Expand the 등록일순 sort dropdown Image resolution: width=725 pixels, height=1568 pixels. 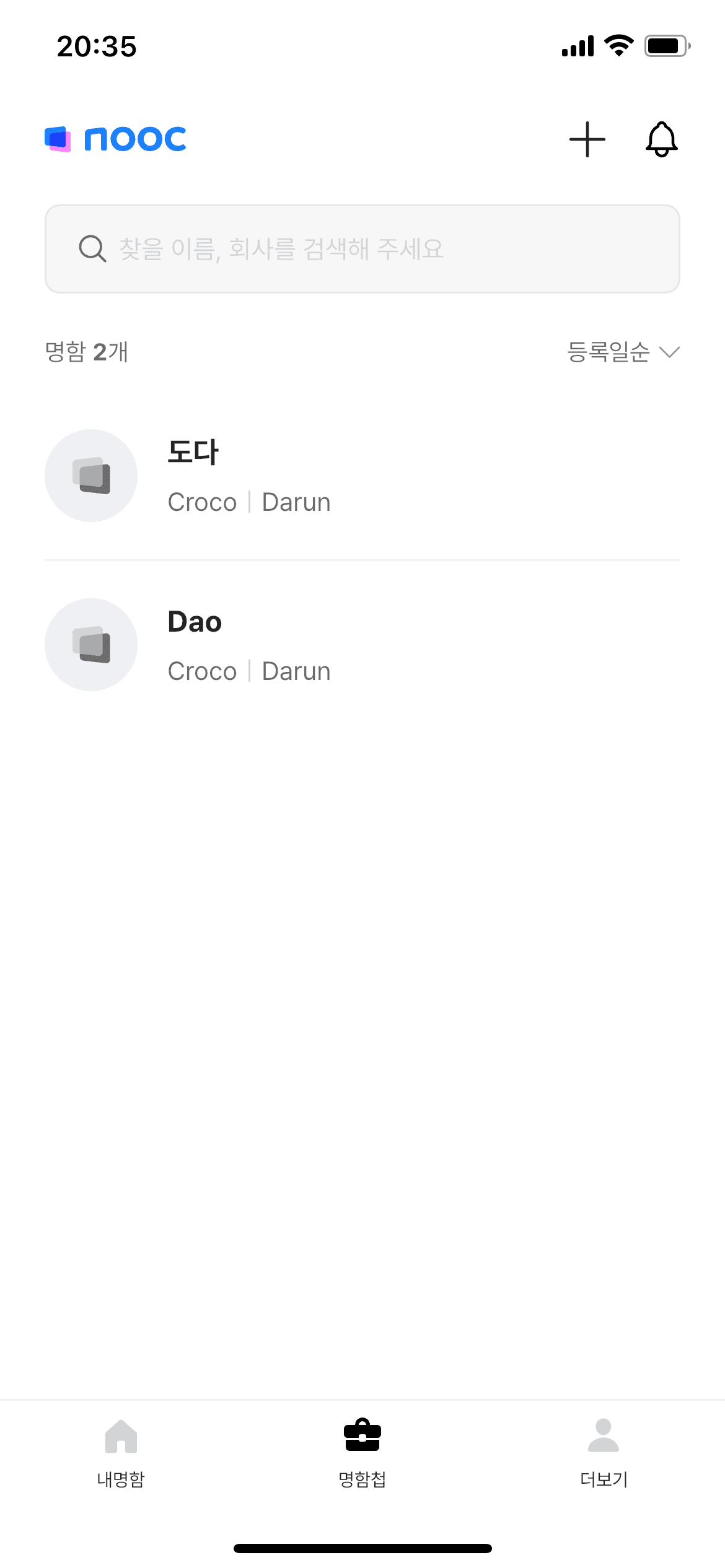(623, 352)
